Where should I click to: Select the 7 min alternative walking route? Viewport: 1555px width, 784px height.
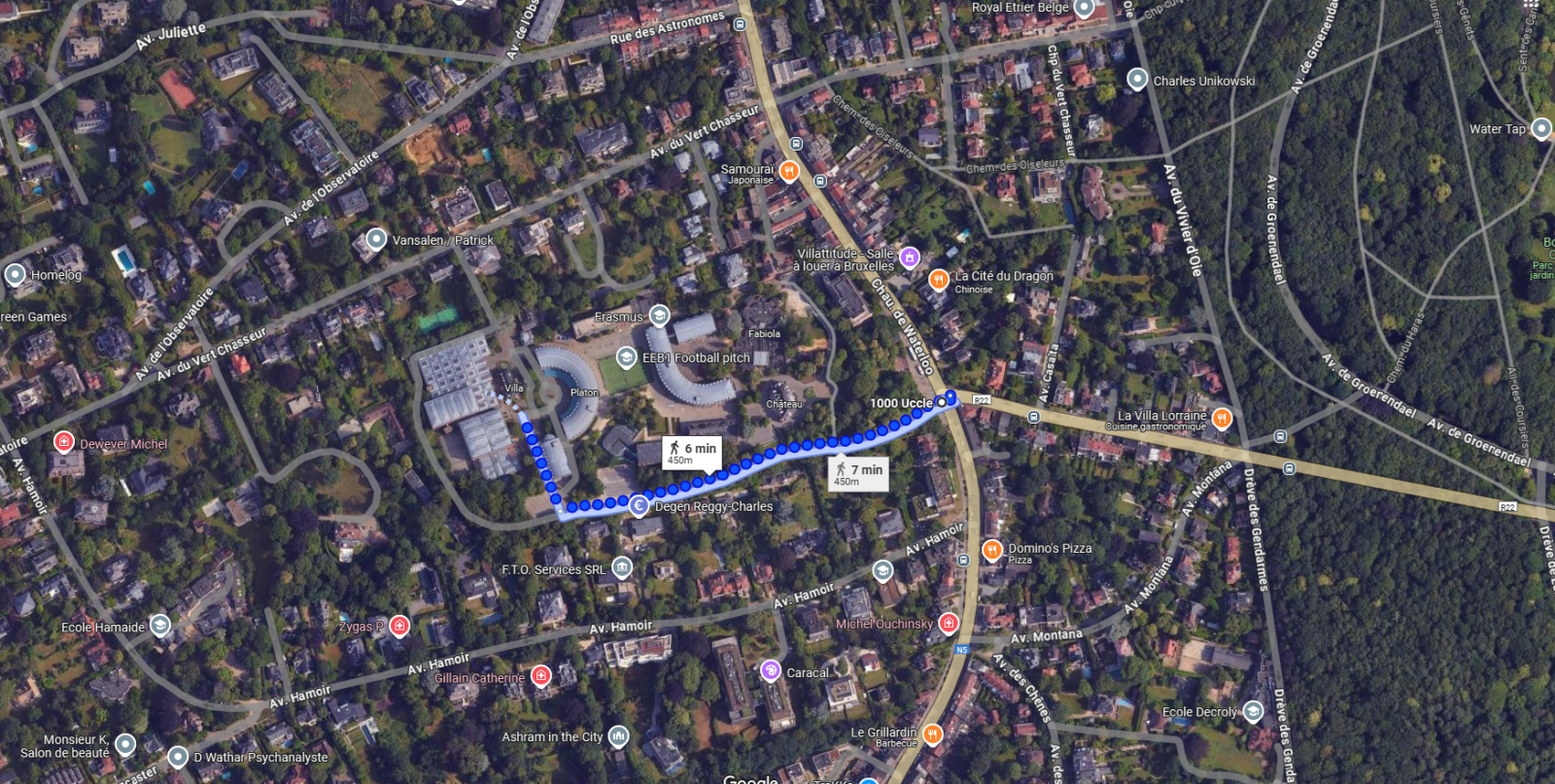pyautogui.click(x=858, y=473)
